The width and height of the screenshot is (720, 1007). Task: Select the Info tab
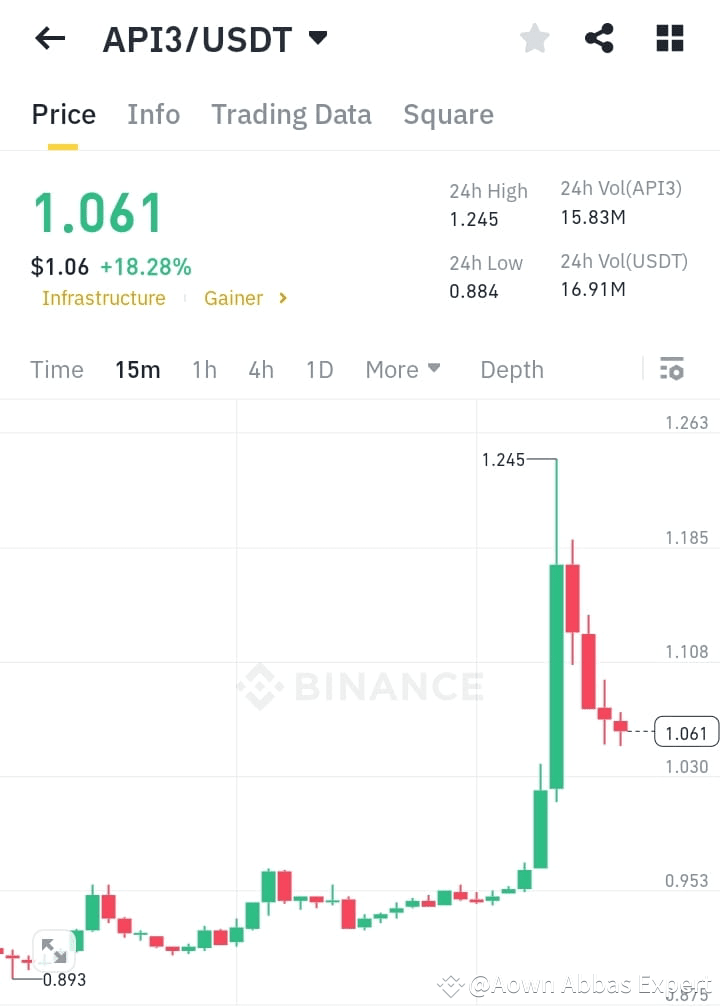(x=153, y=114)
